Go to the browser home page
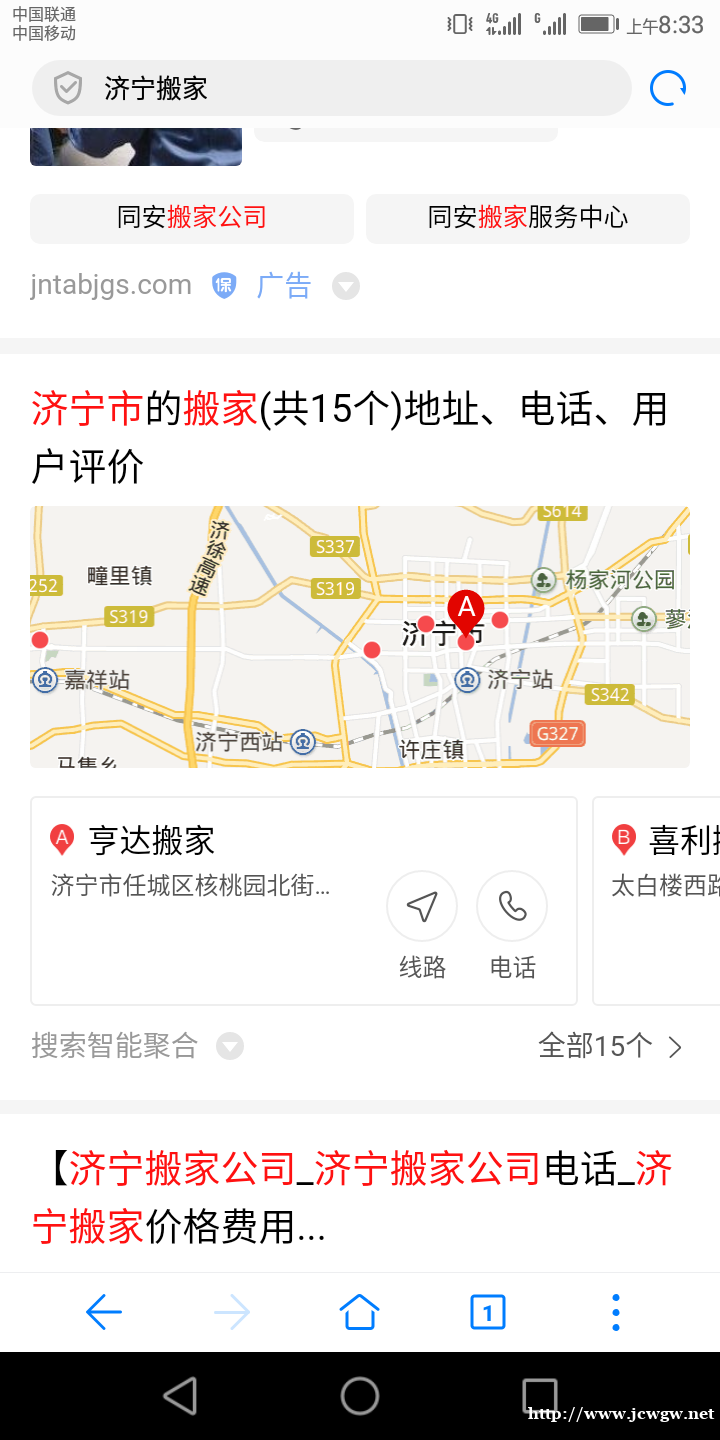The height and width of the screenshot is (1440, 720). click(359, 1312)
